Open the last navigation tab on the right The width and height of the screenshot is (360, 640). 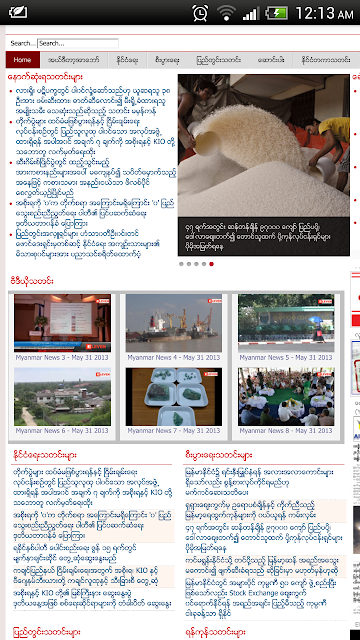[326, 60]
